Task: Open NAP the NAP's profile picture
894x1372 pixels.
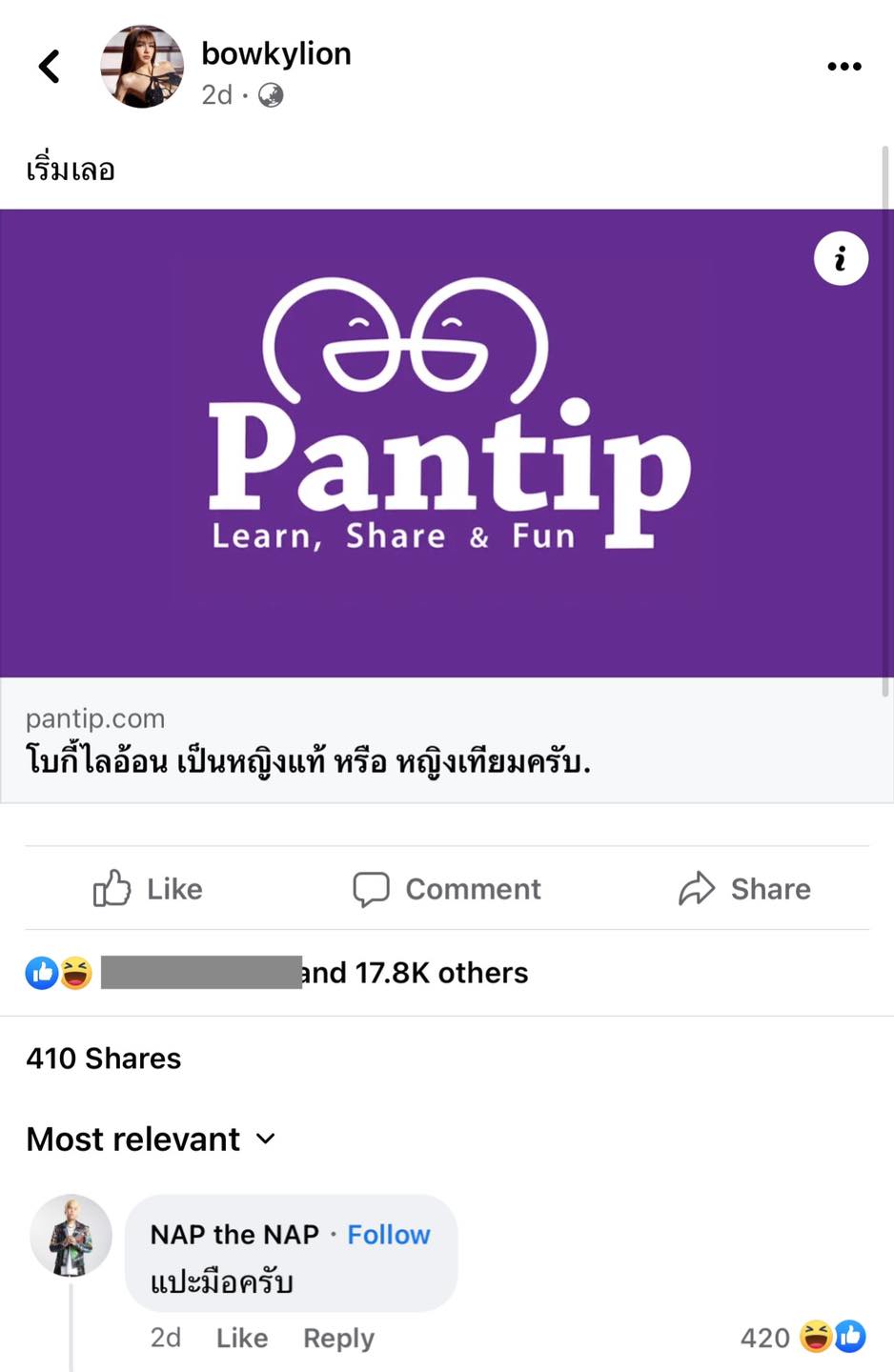Action: coord(71,1235)
